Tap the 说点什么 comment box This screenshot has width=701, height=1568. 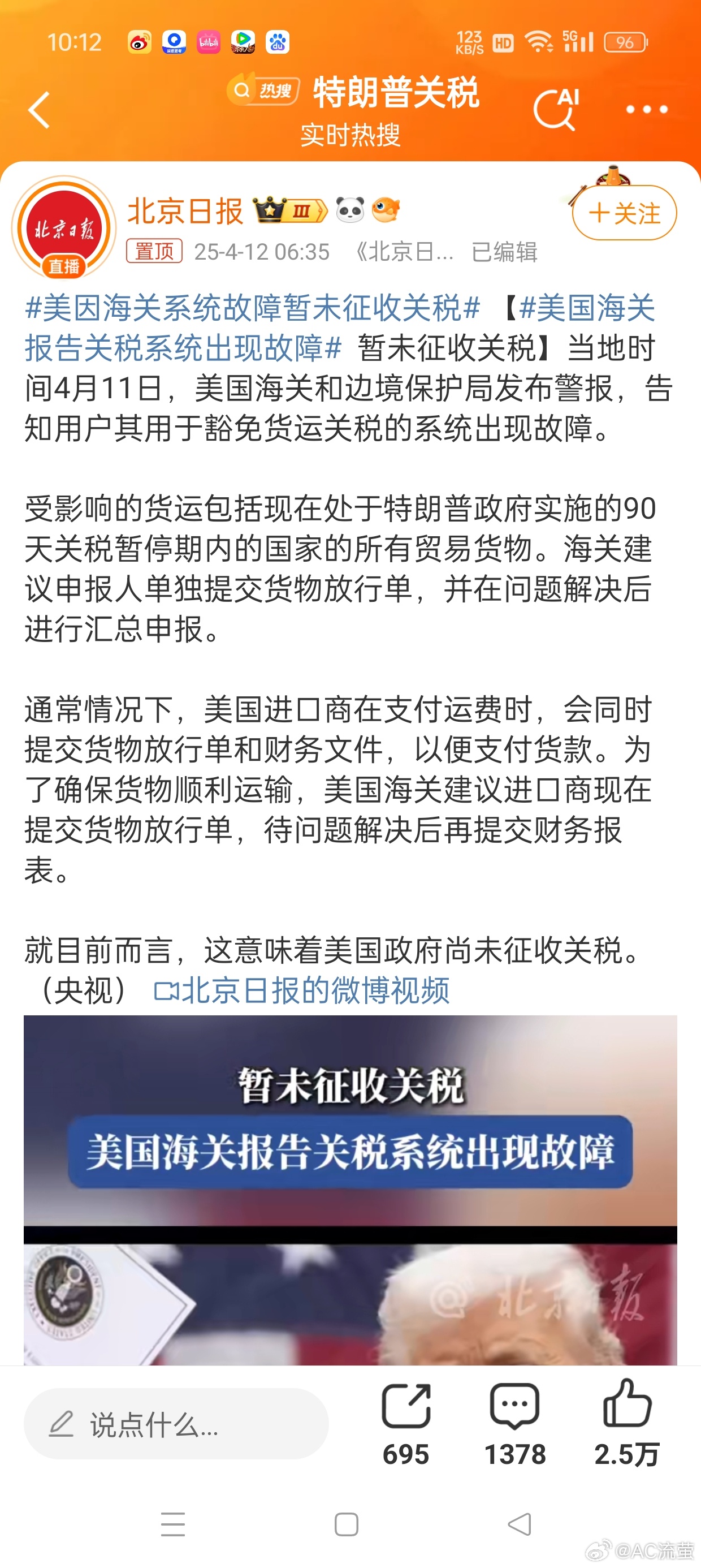point(176,1423)
